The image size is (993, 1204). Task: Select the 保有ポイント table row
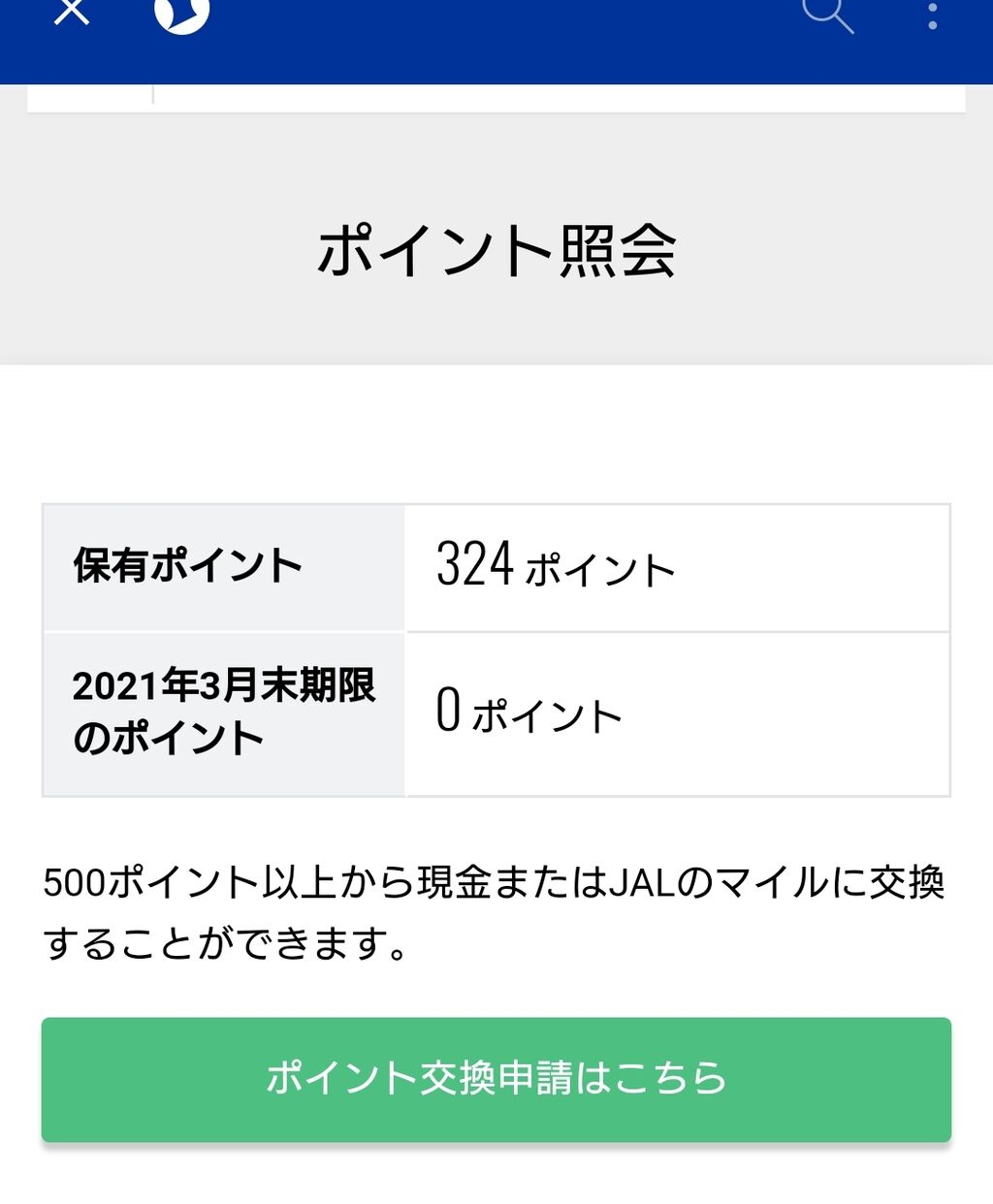pyautogui.click(x=221, y=567)
